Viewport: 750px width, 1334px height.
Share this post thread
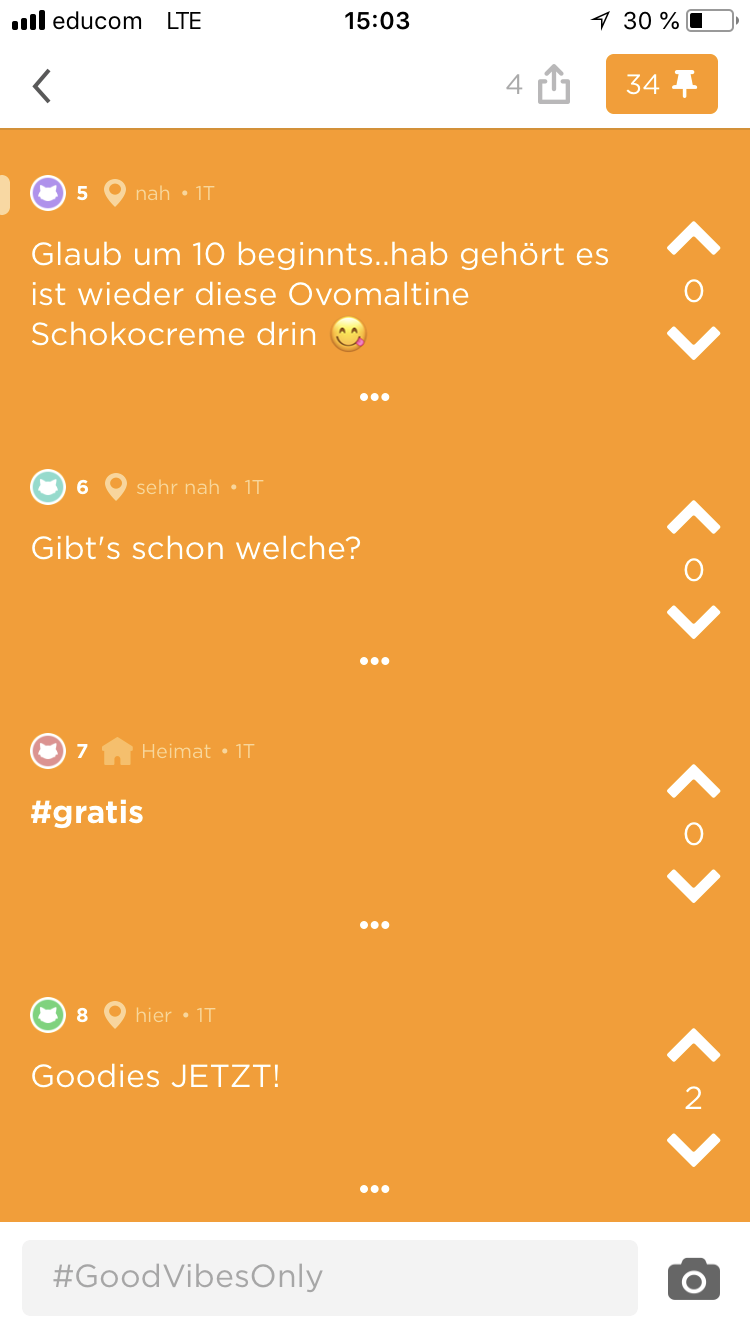553,85
